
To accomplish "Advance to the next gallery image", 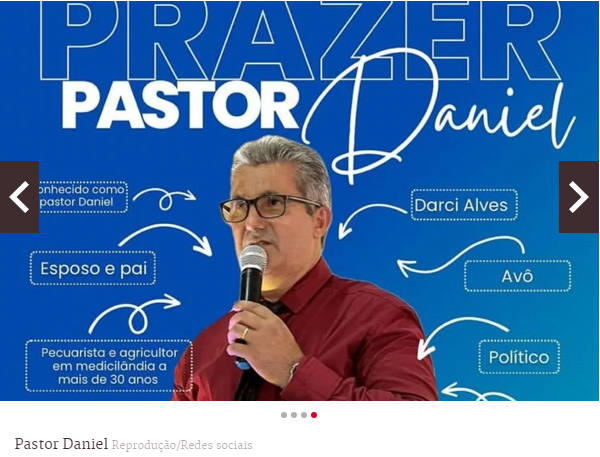I will (579, 197).
